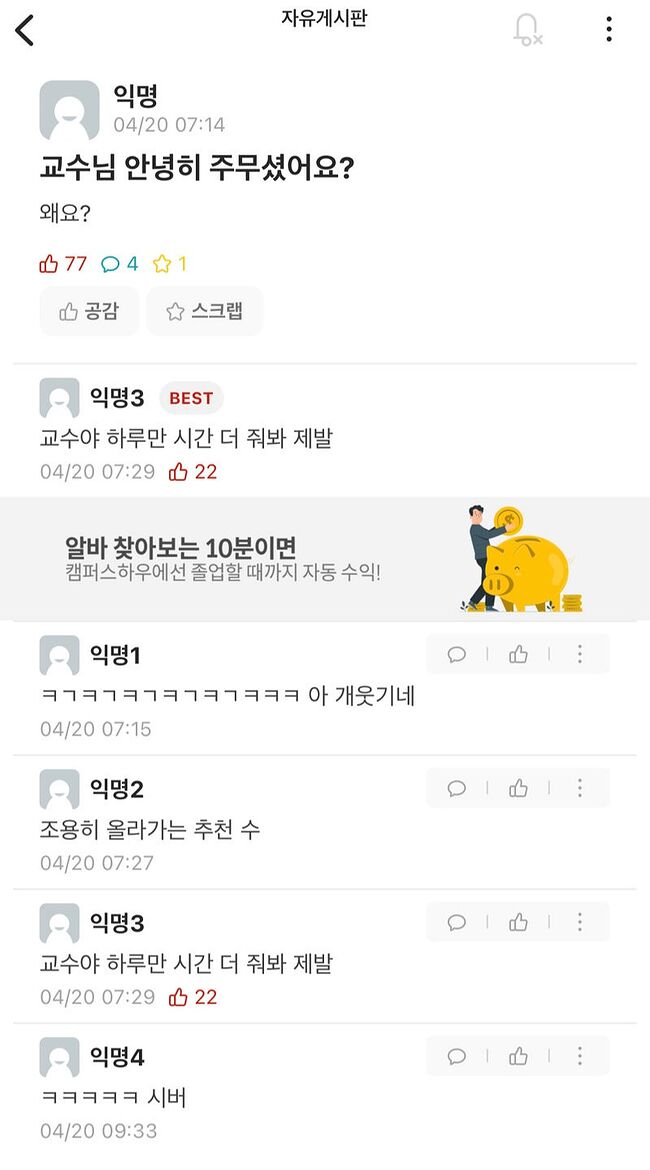Open more options for 익명4's comment
Viewport: 650px width, 1170px height.
(x=579, y=1056)
